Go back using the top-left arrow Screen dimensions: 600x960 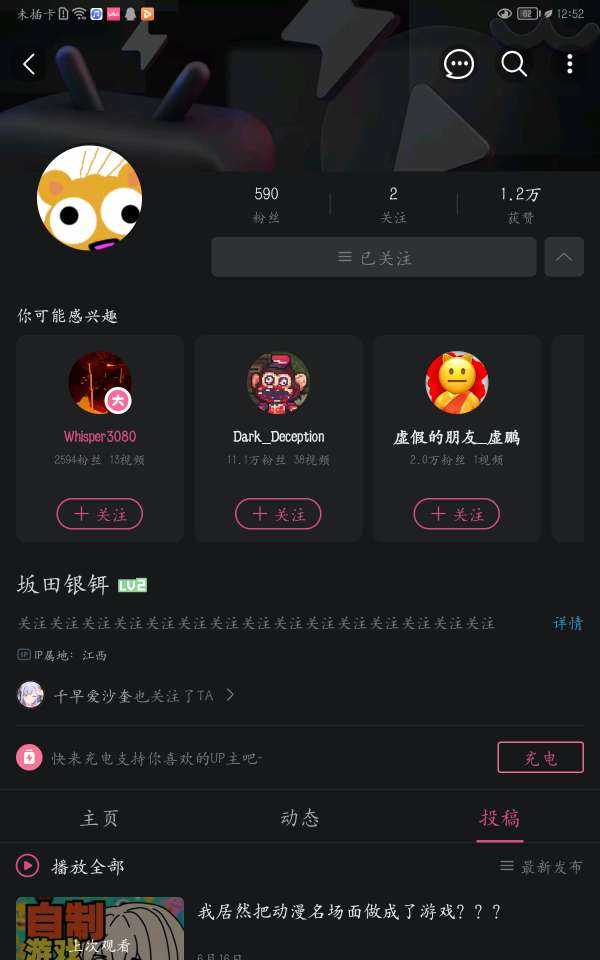click(29, 65)
